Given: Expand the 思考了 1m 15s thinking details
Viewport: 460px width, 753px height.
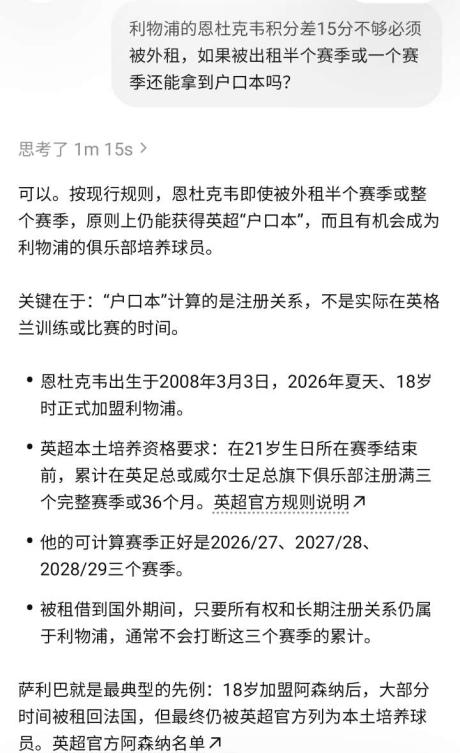Looking at the screenshot, I should point(83,149).
